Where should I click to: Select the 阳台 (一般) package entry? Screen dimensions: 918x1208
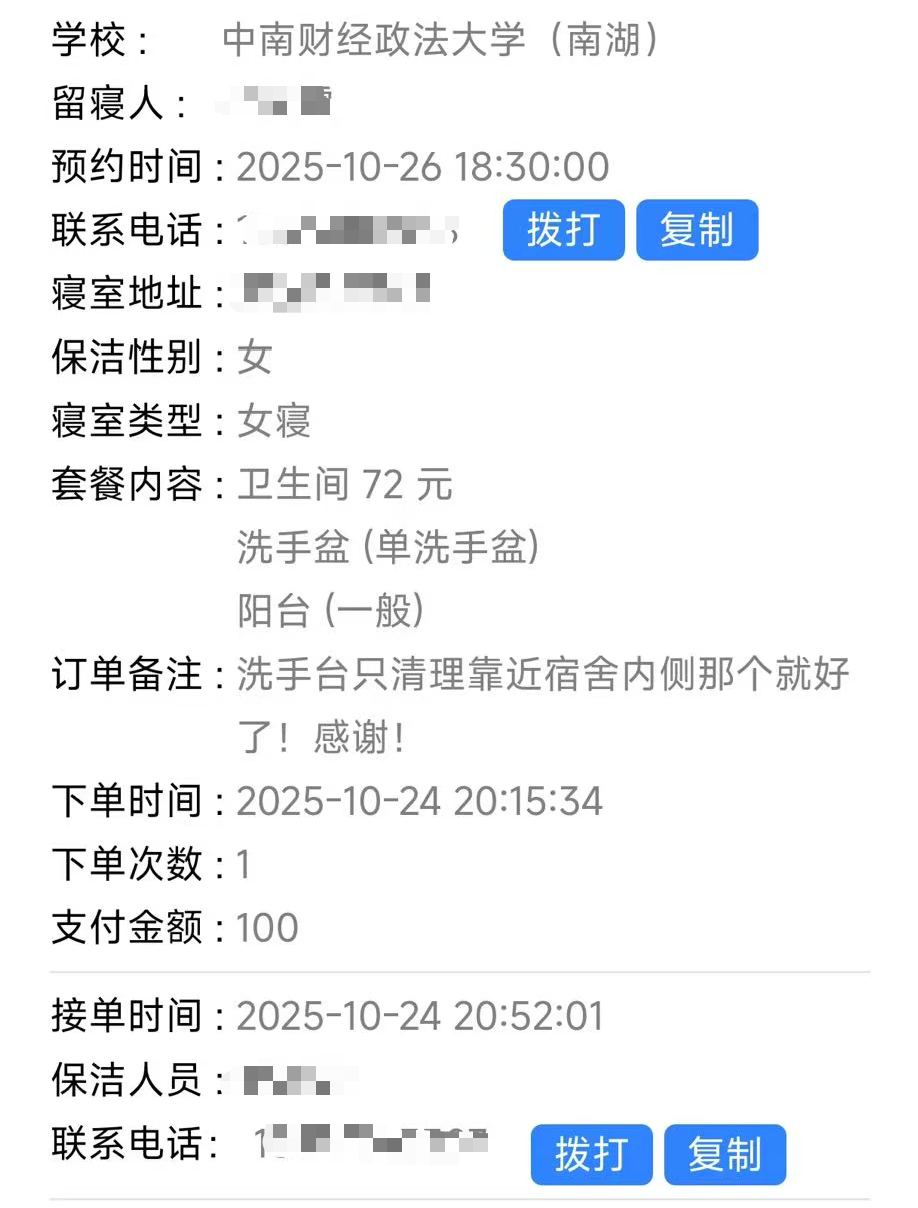[330, 611]
